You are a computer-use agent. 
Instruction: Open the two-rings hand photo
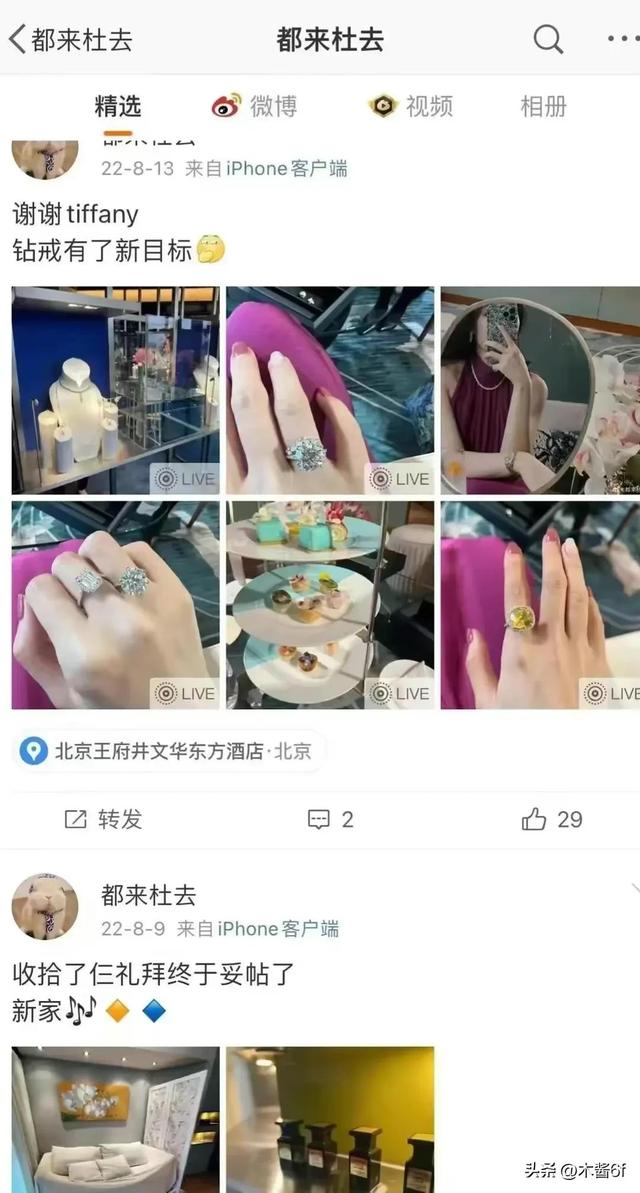(x=116, y=605)
